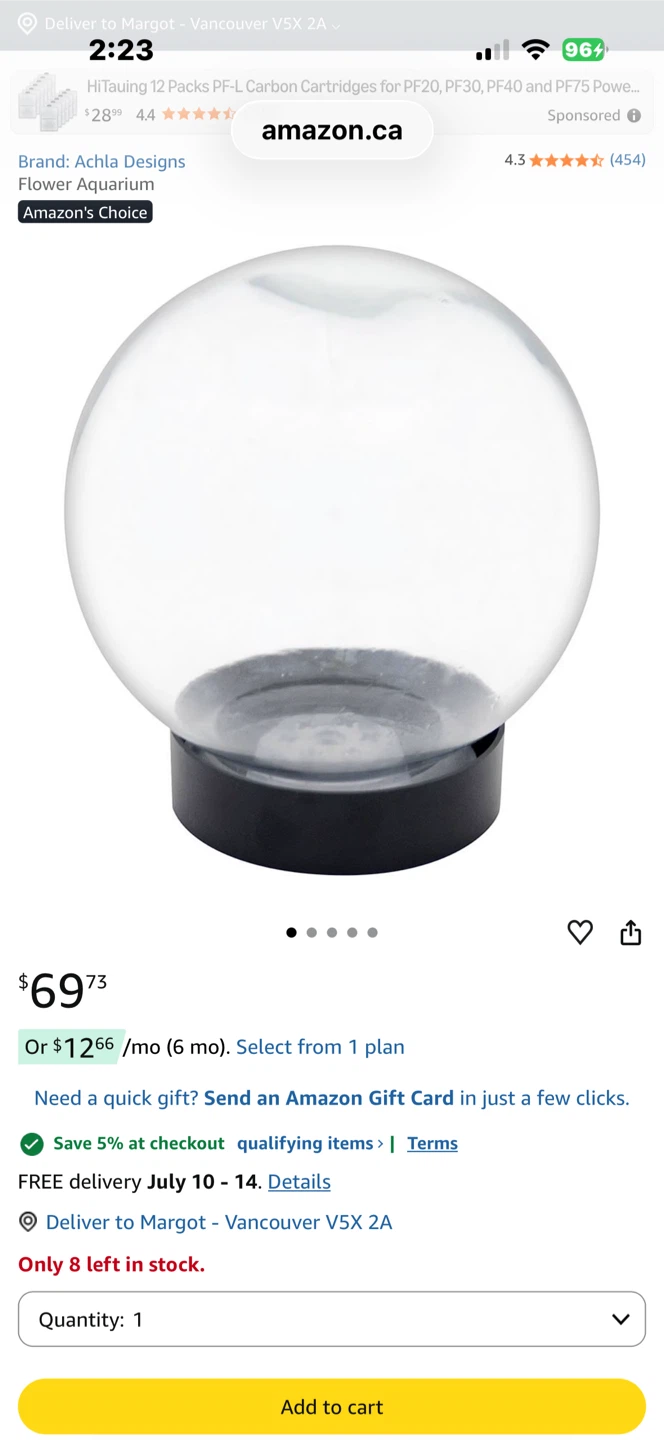Open the sponsored HiTauing Carbon Cartridges ad

[x=332, y=101]
